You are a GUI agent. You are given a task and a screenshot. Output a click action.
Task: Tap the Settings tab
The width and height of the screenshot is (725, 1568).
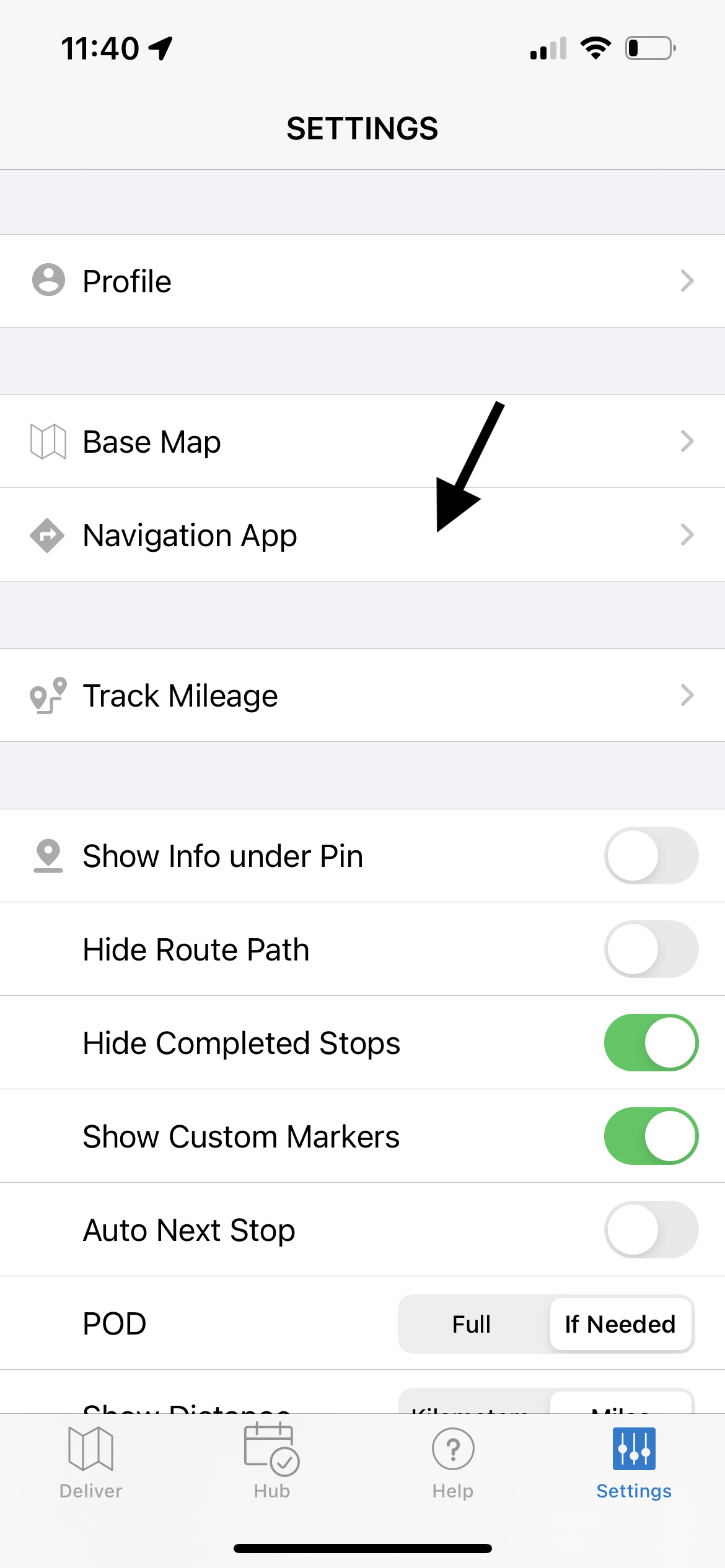pos(633,1461)
